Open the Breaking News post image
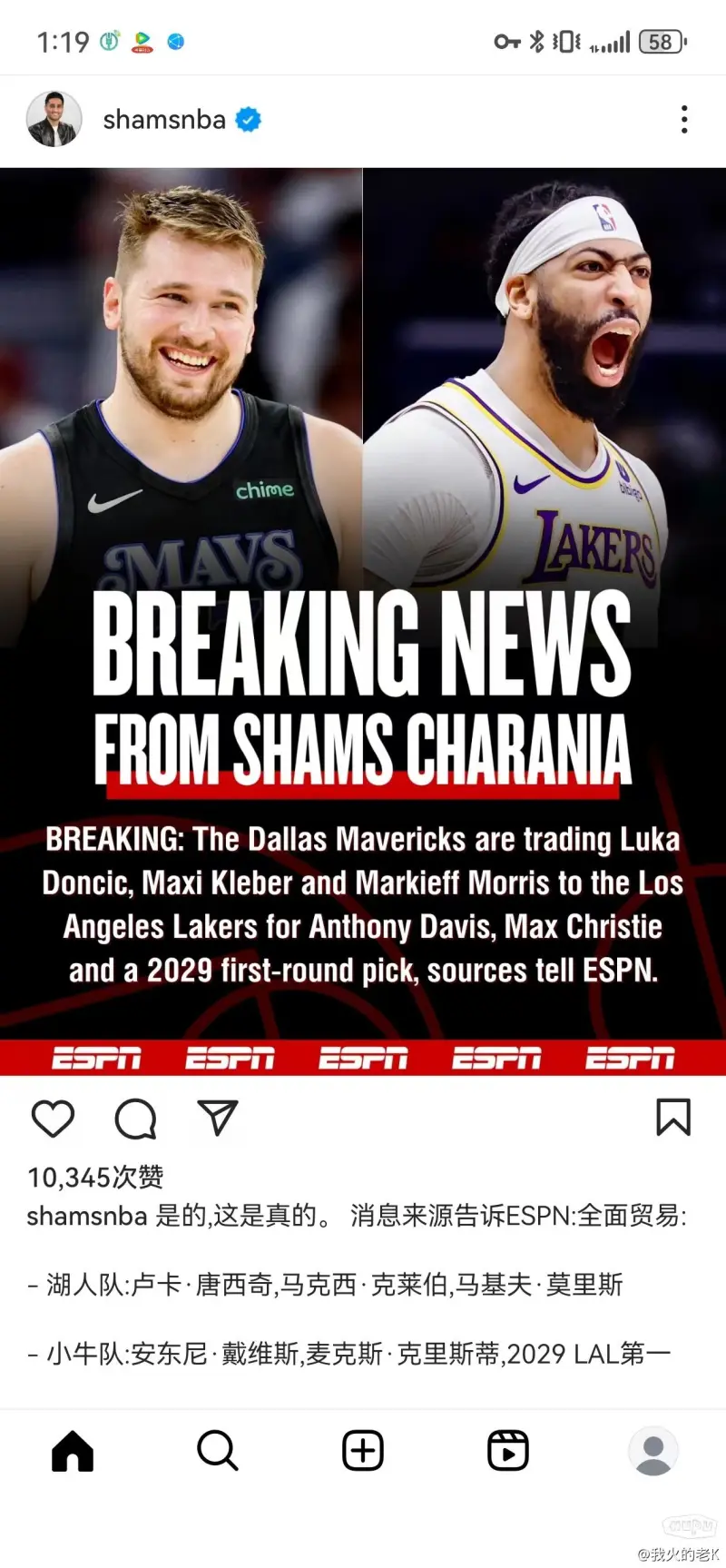Image resolution: width=726 pixels, height=1568 pixels. tap(363, 621)
